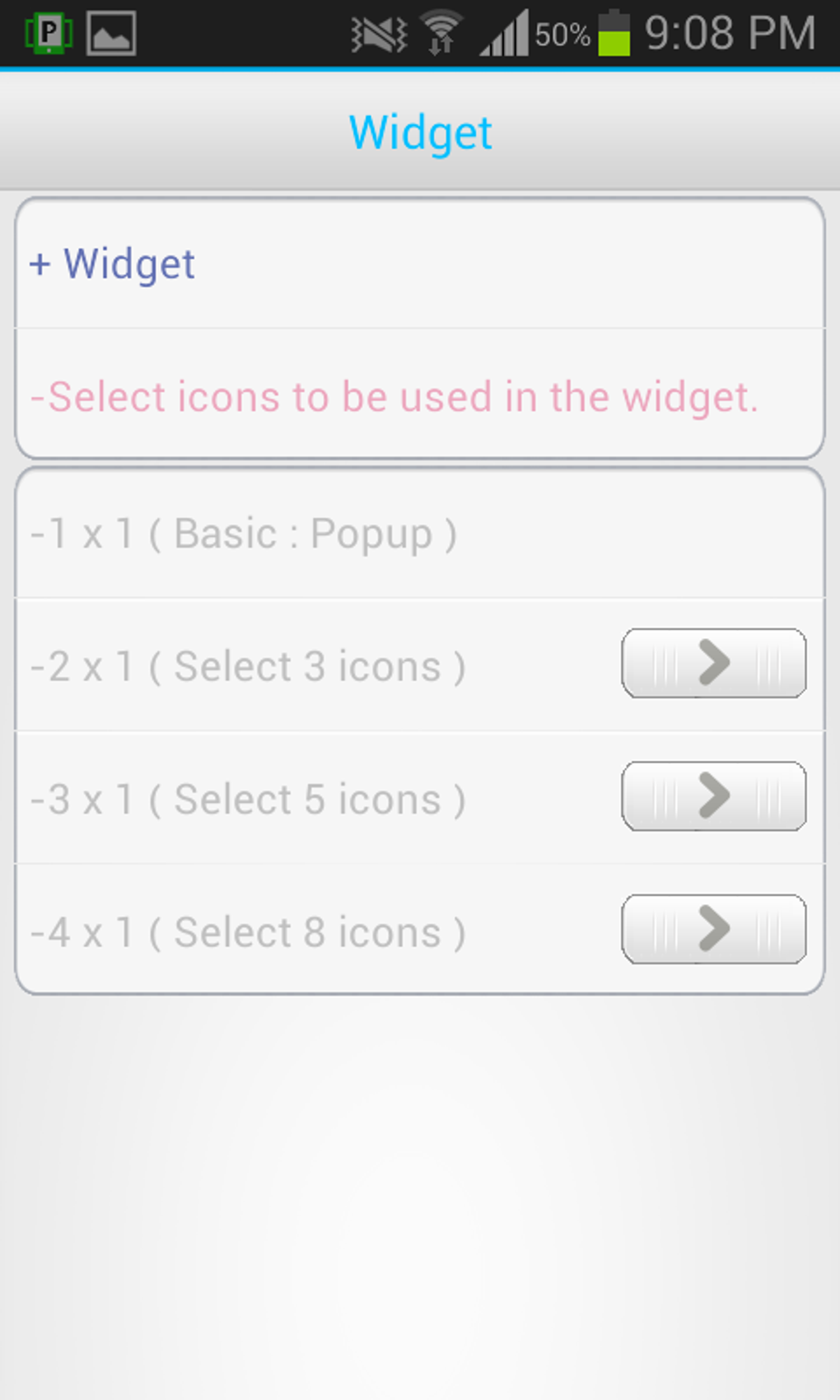Open the 3 x 1 Select 5 icons arrow
The width and height of the screenshot is (840, 1400).
pyautogui.click(x=714, y=796)
